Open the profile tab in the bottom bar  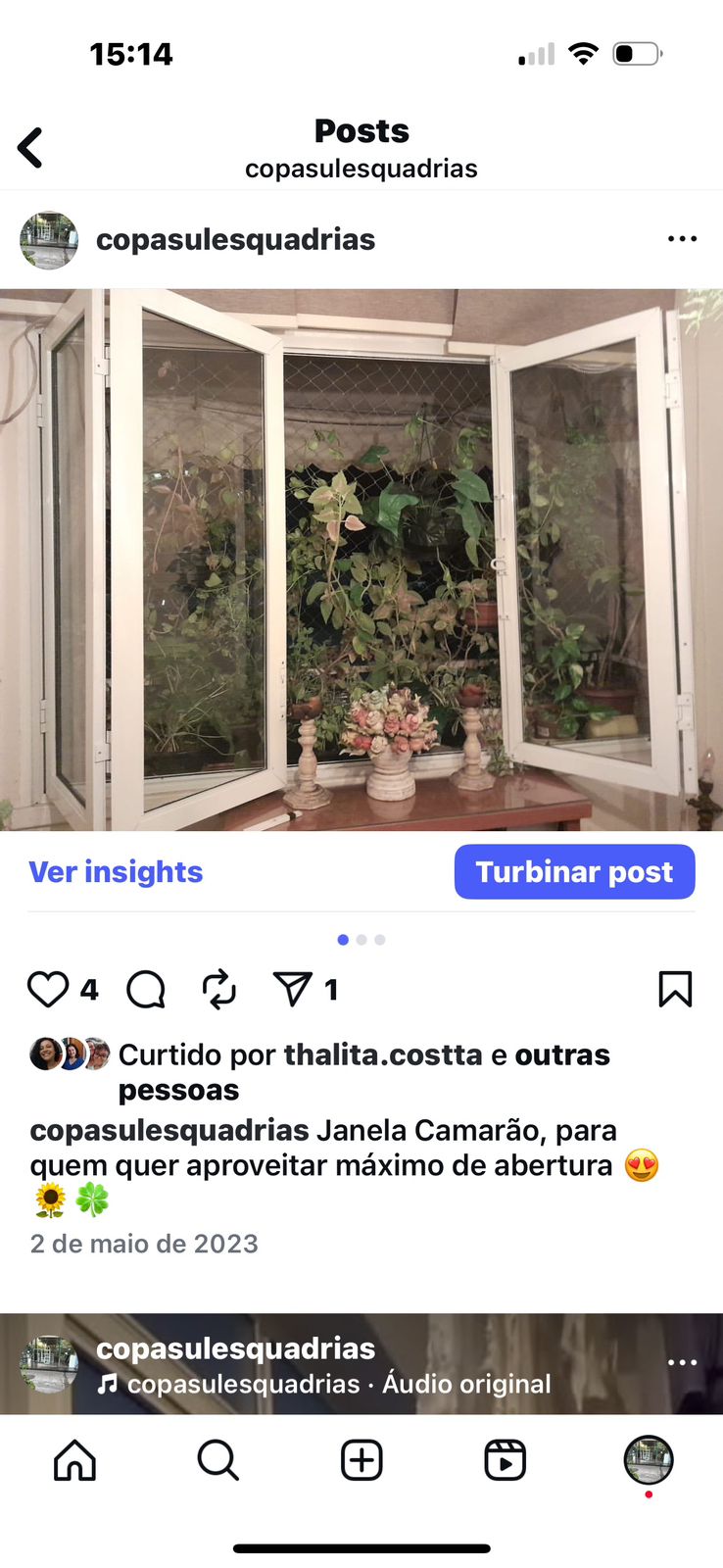click(649, 1460)
